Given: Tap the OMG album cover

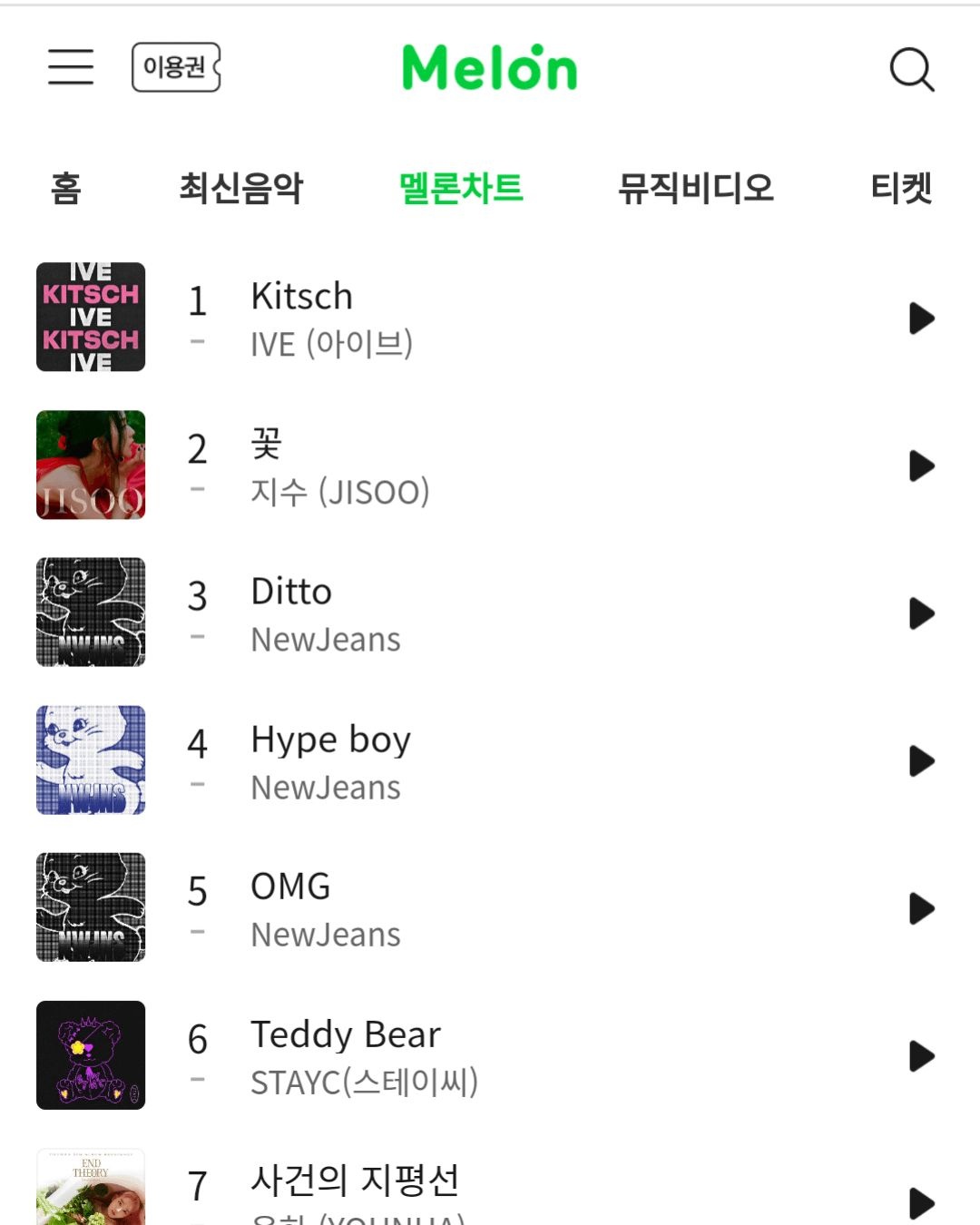Looking at the screenshot, I should 91,907.
